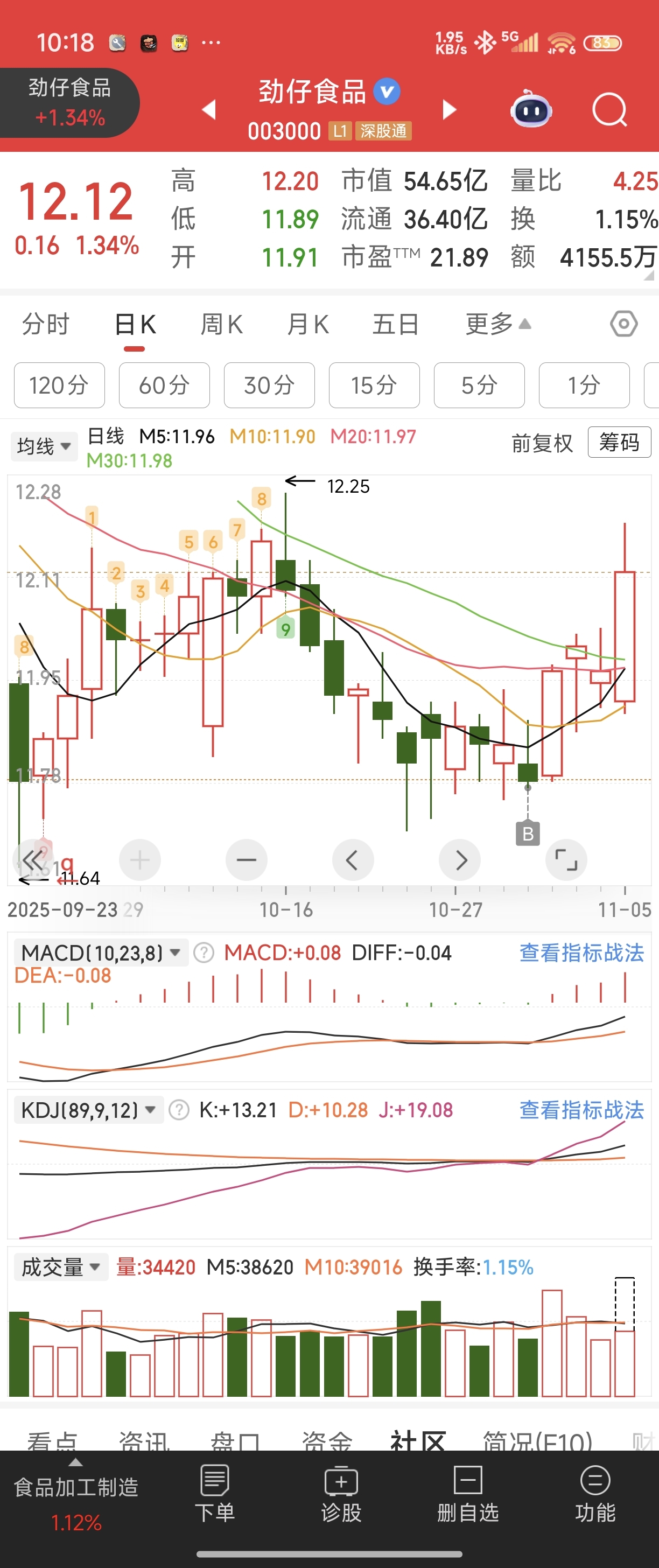
Task: Select the 周K chart tab
Action: pos(221,324)
